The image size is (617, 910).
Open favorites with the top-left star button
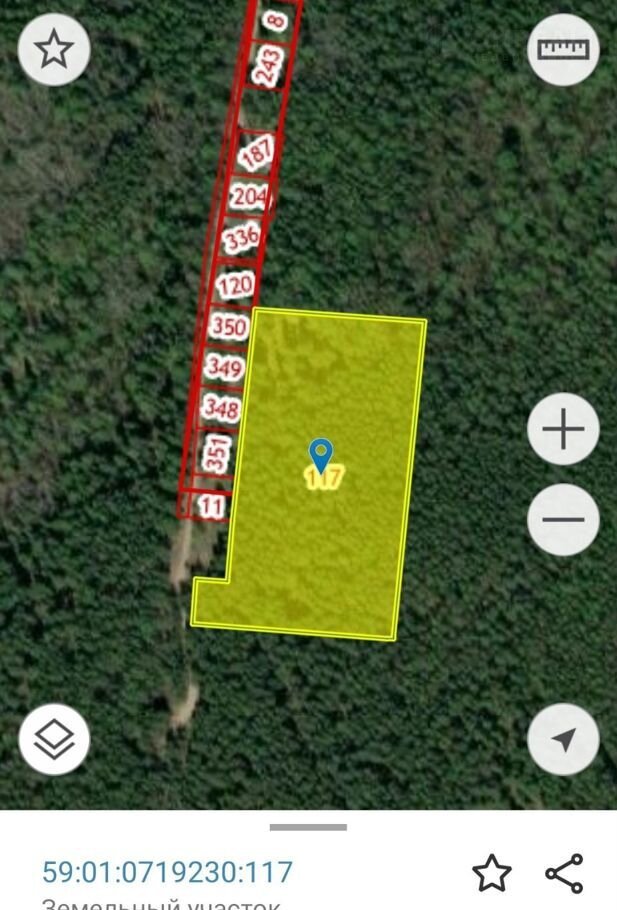[x=54, y=49]
